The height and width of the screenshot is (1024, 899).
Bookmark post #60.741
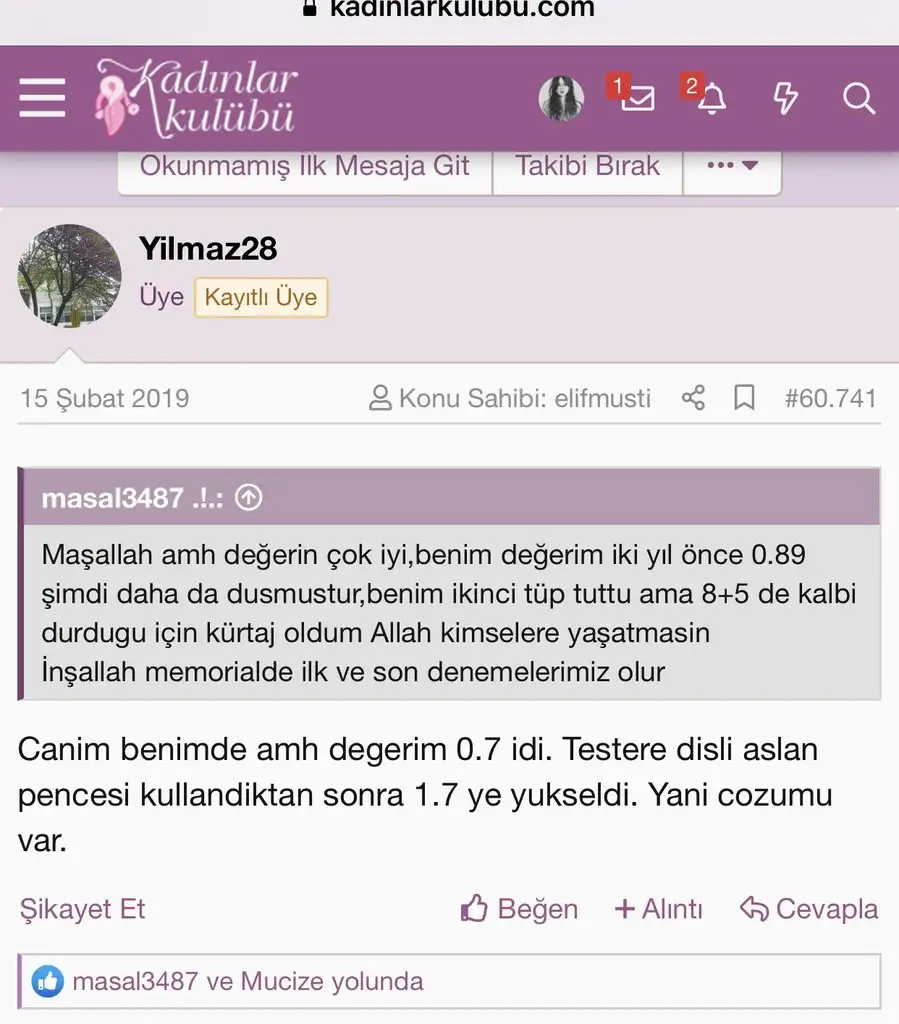(744, 398)
